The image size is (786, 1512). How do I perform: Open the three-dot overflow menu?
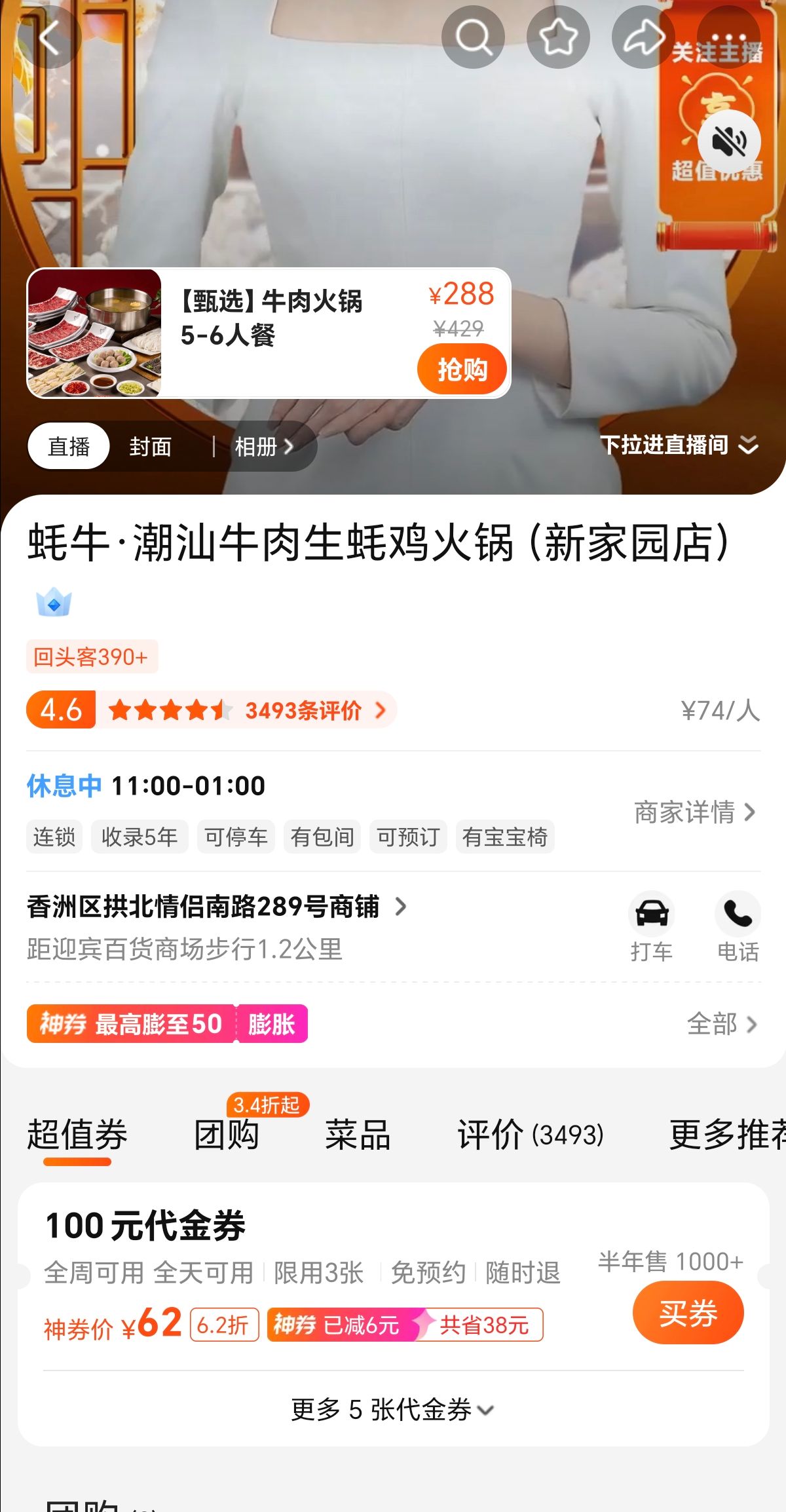point(728,37)
